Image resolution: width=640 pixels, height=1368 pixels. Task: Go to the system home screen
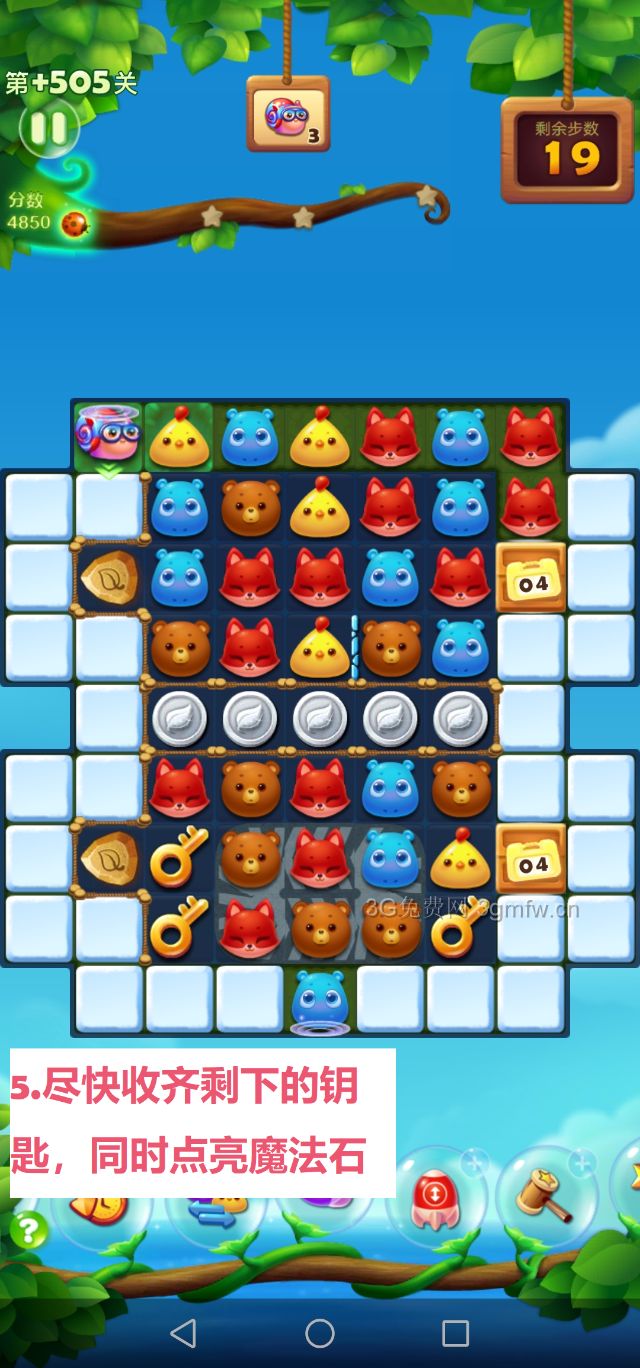[x=320, y=1333]
